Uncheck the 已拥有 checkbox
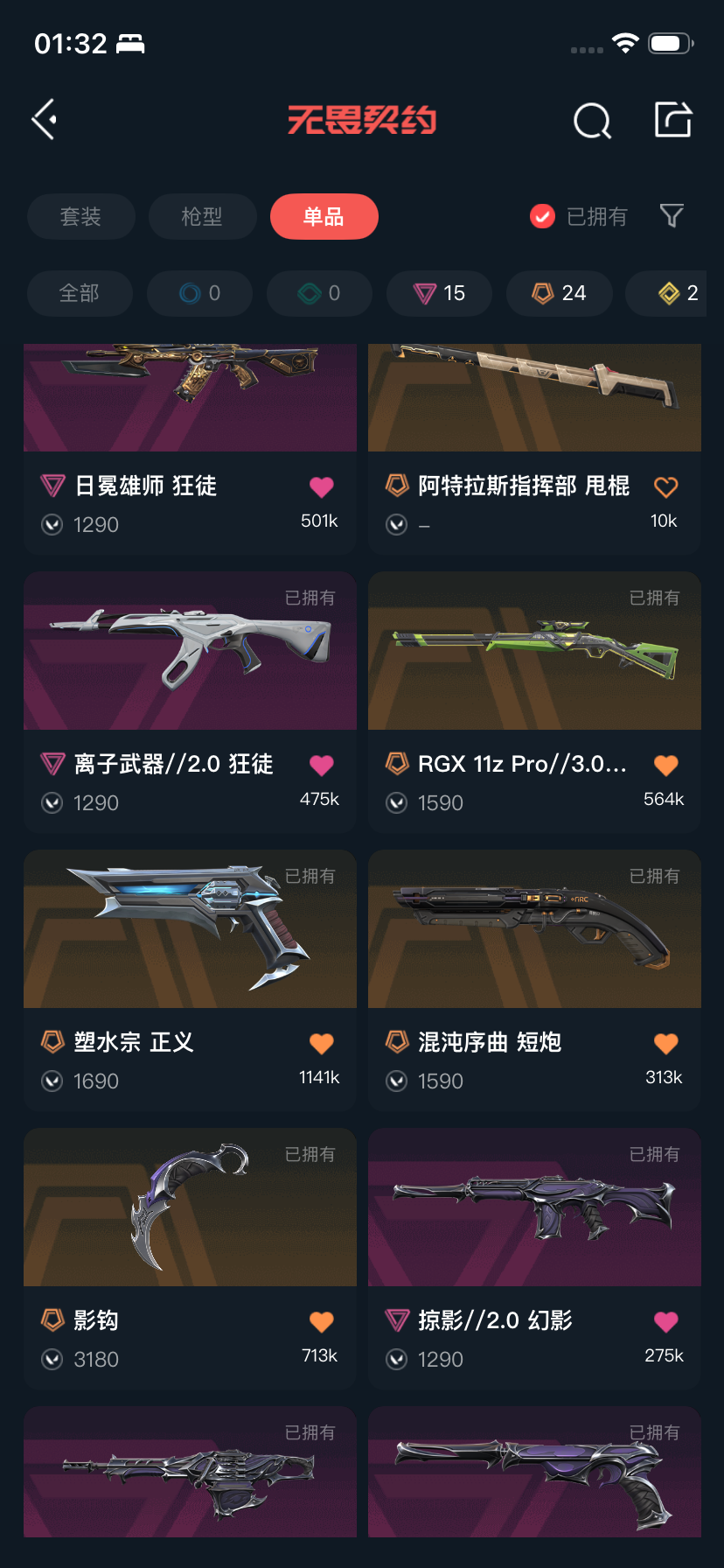 [542, 216]
